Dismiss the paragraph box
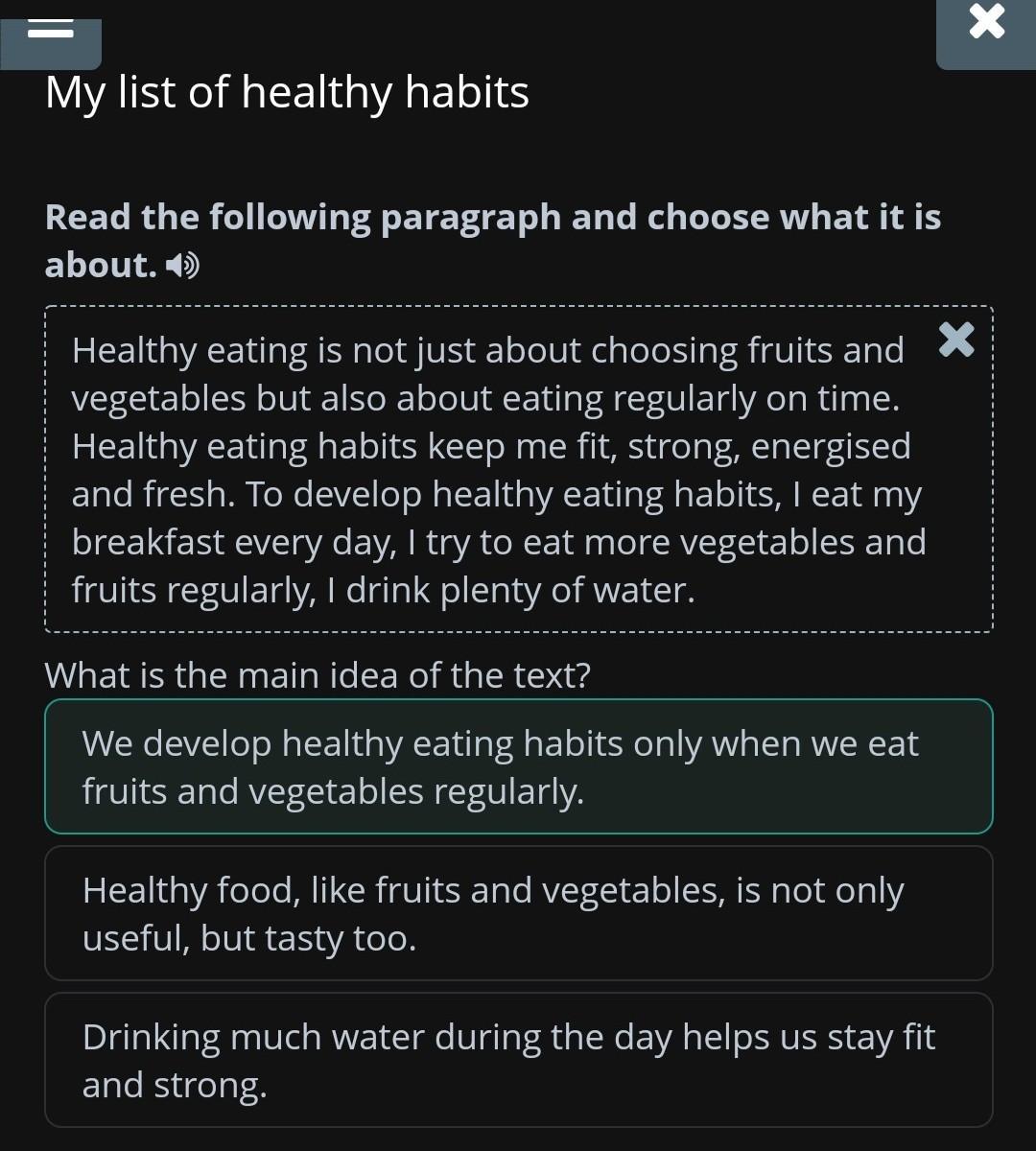Screen dimensions: 1036x1151 [955, 340]
